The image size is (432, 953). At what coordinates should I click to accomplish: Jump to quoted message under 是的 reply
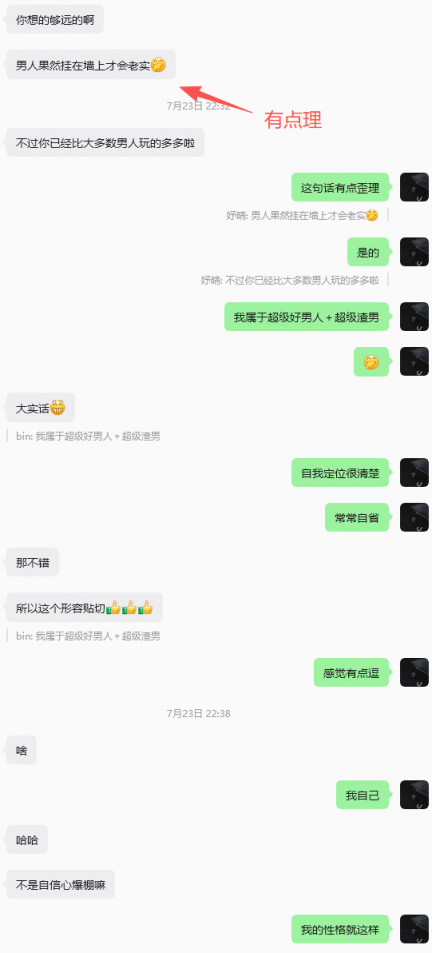coord(290,280)
